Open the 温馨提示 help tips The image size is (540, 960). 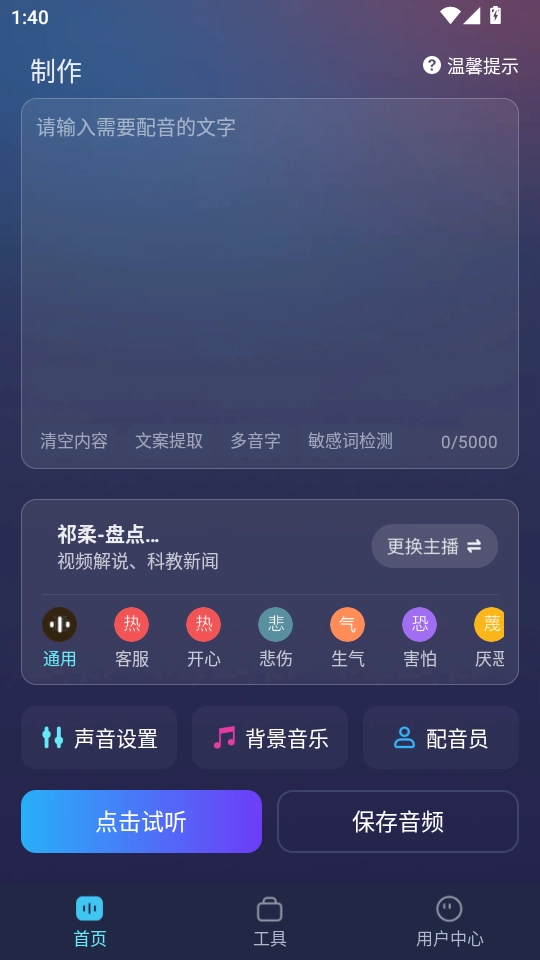point(470,66)
